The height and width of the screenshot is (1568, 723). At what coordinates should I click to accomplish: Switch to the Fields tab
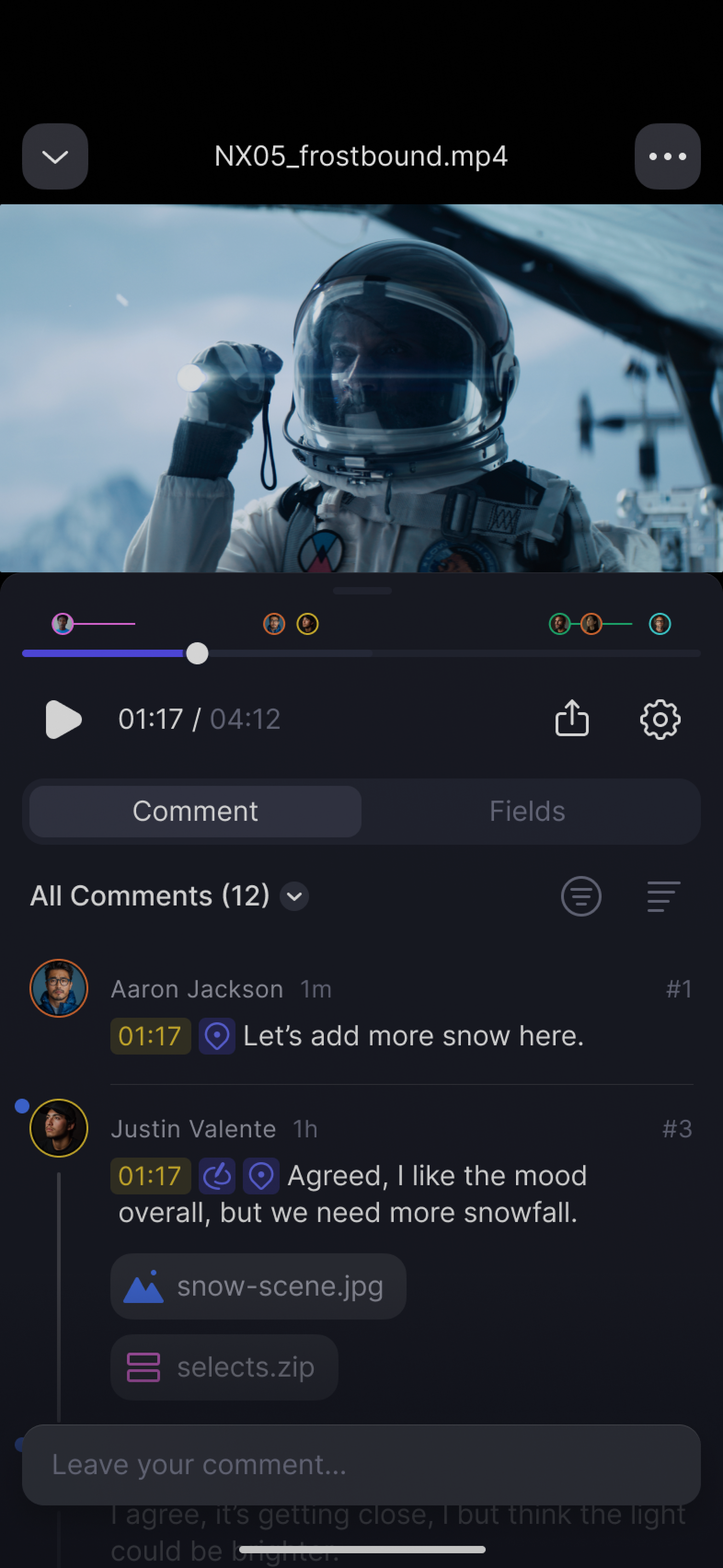[527, 812]
